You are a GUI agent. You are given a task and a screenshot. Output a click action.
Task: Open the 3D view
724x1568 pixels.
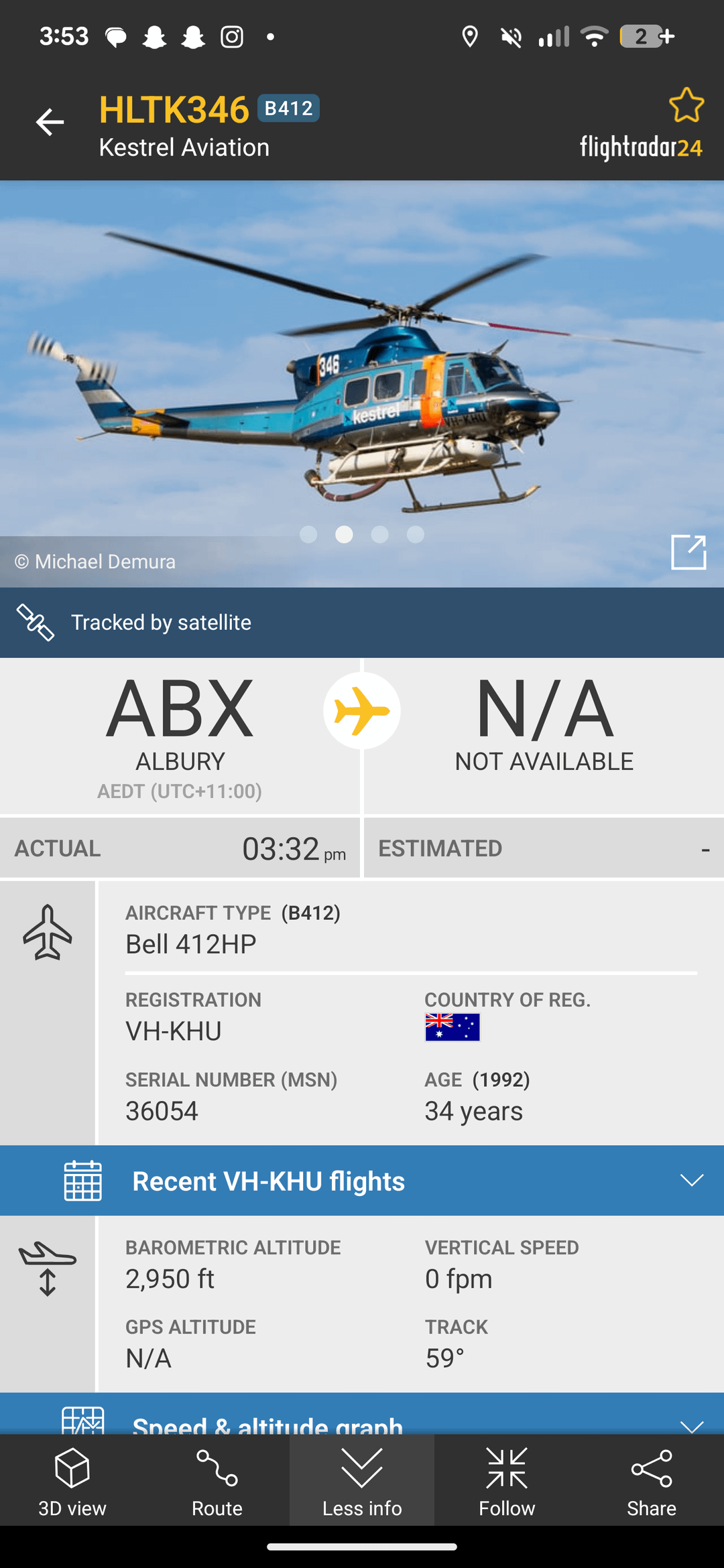(x=72, y=1481)
